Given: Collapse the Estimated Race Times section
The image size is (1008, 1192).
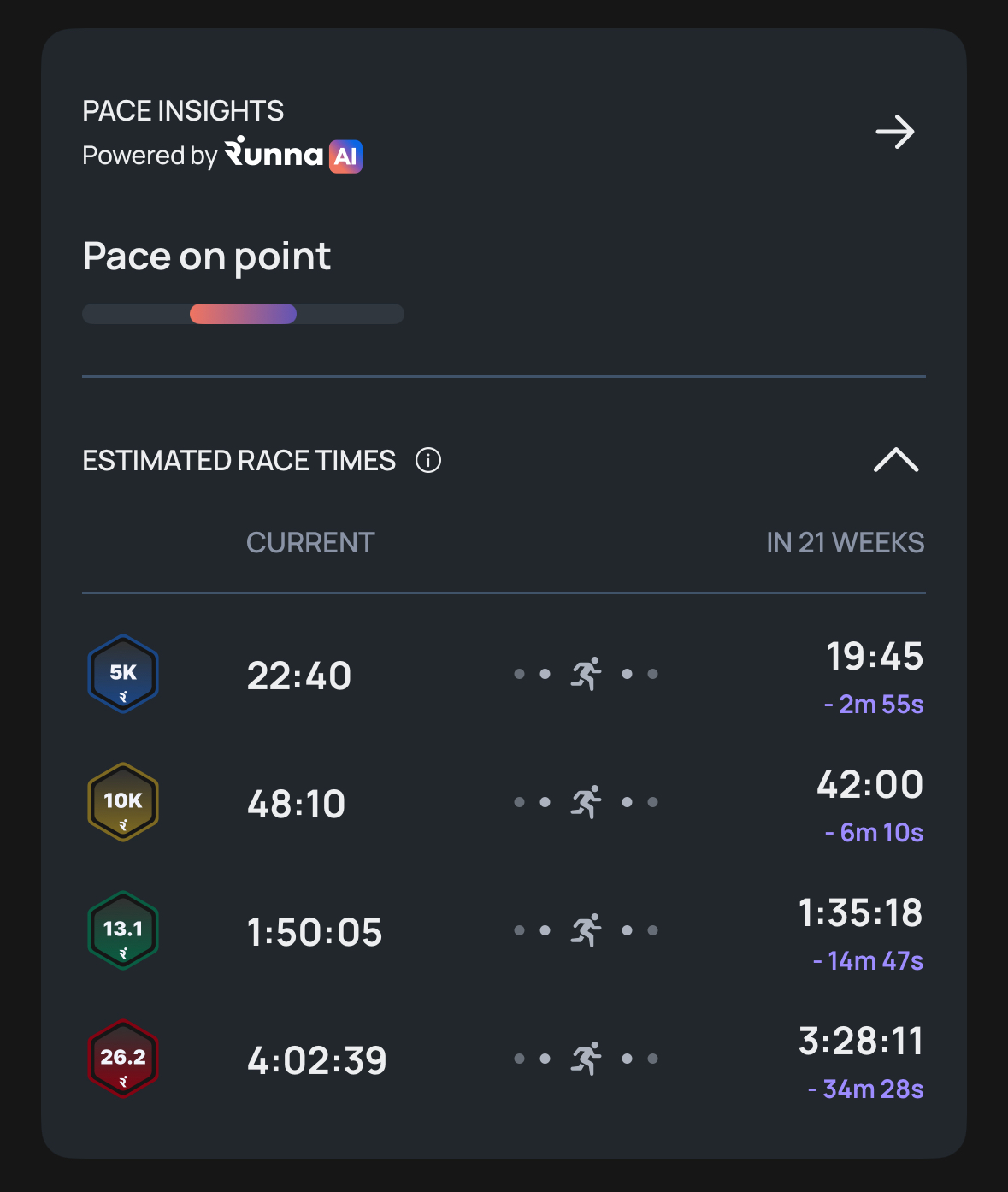Looking at the screenshot, I should point(897,462).
